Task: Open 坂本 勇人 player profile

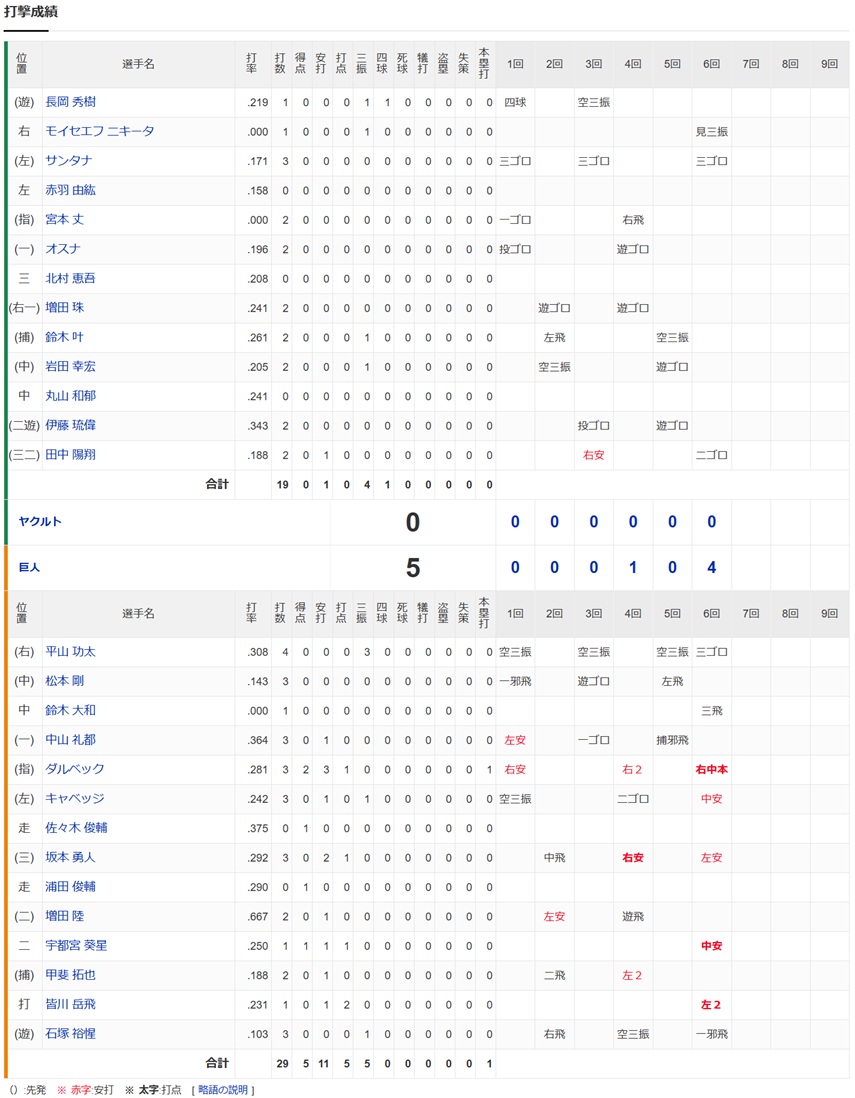Action: 70,857
